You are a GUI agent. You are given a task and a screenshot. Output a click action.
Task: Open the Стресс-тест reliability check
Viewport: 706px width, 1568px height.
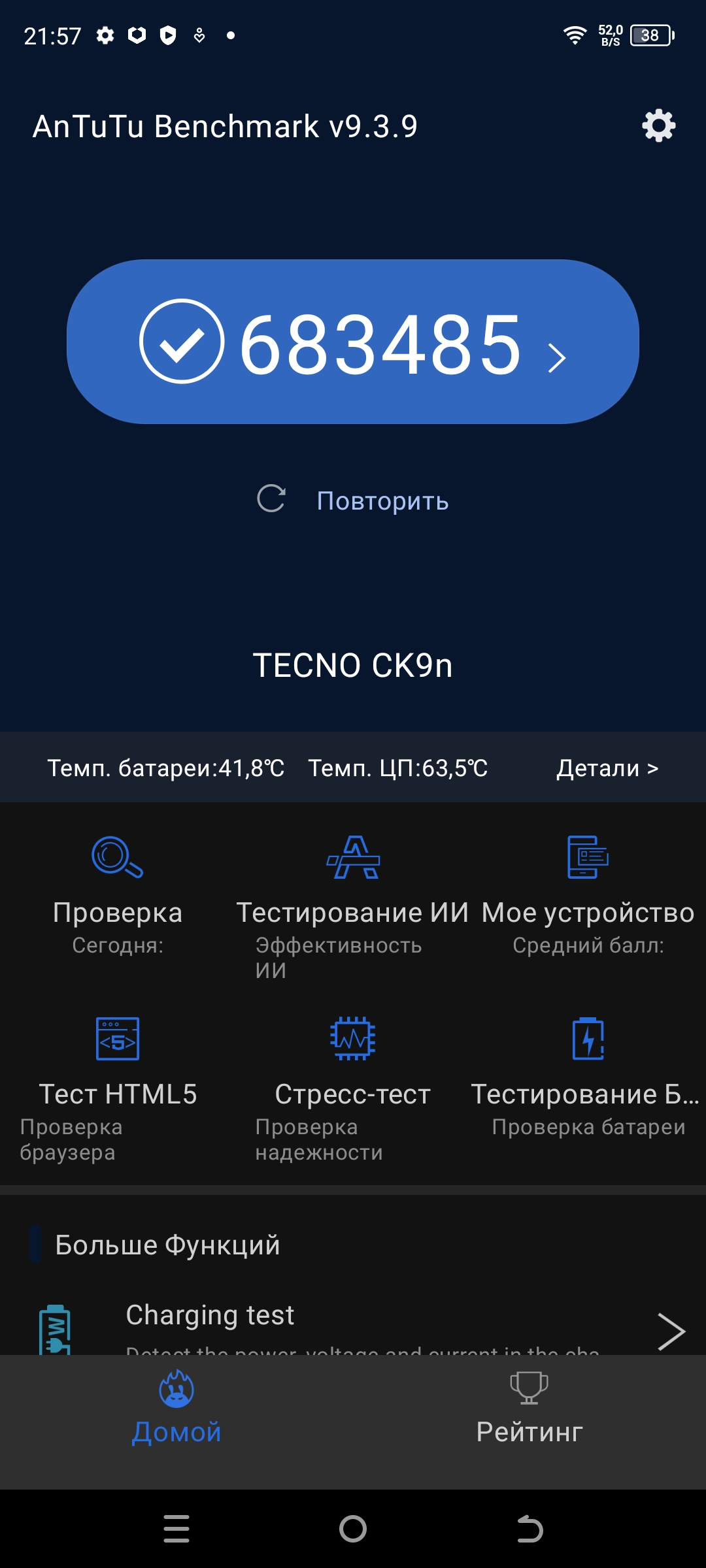pyautogui.click(x=353, y=1078)
